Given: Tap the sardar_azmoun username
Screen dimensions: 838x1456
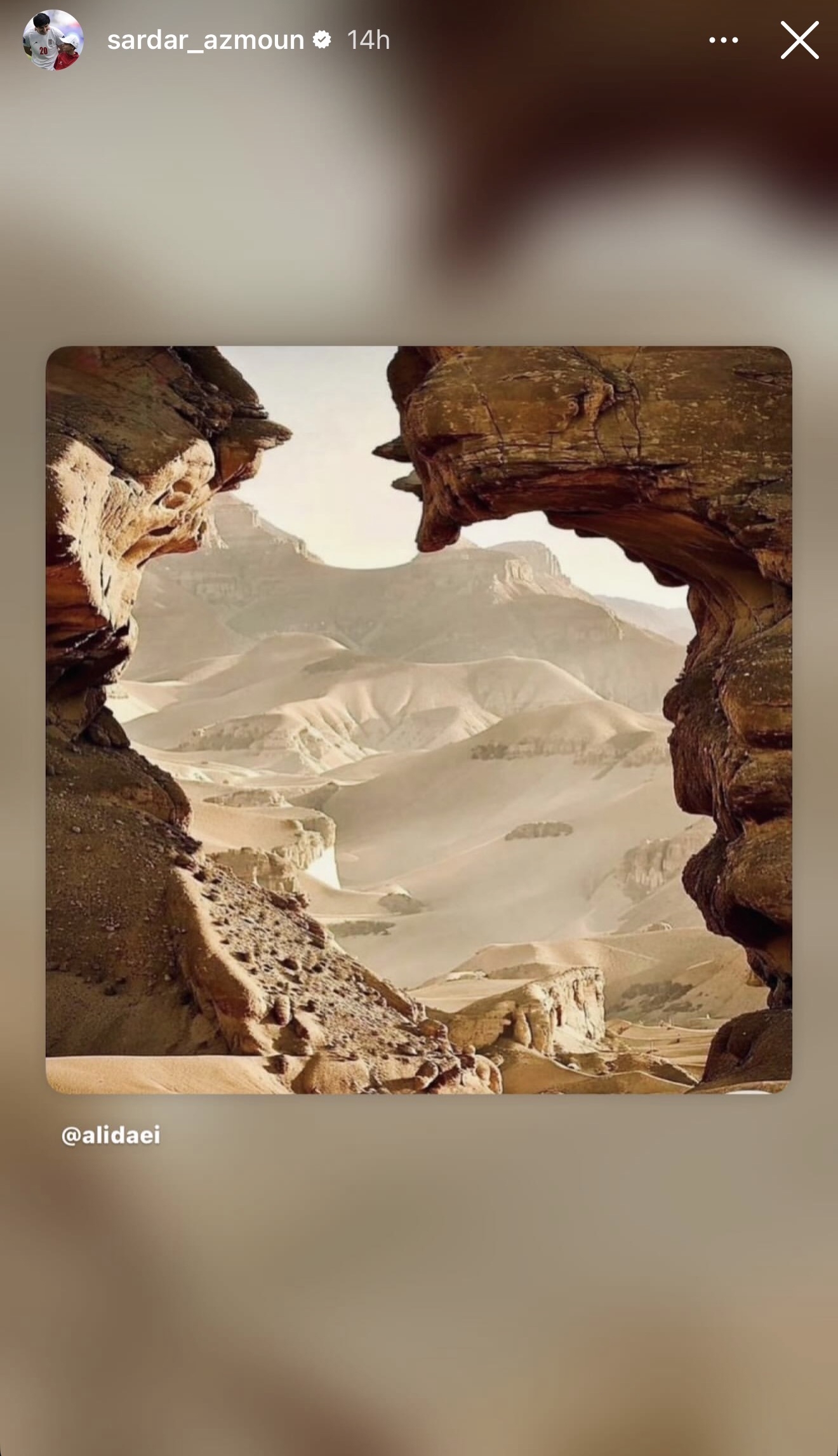Looking at the screenshot, I should point(205,40).
